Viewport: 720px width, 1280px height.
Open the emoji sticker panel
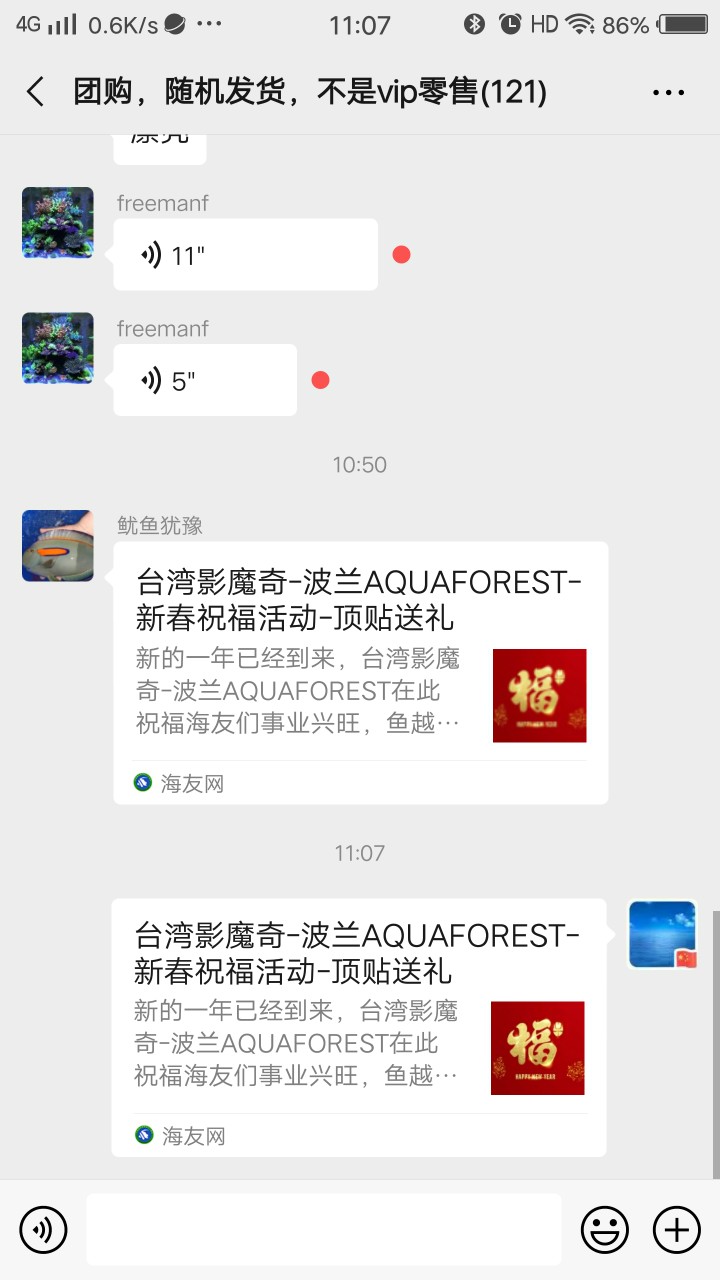[x=605, y=1229]
